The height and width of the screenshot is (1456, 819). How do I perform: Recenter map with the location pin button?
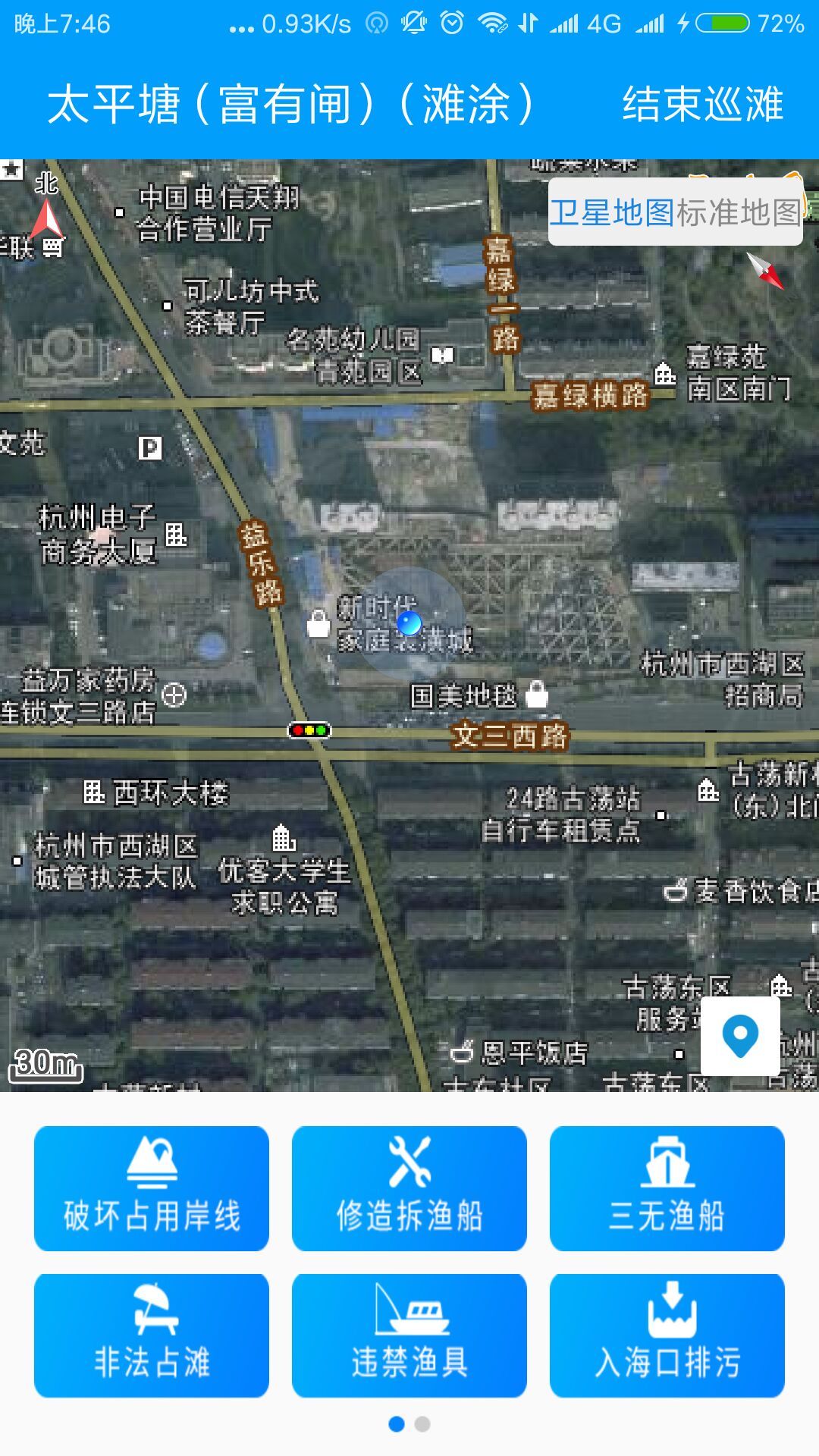click(740, 1036)
